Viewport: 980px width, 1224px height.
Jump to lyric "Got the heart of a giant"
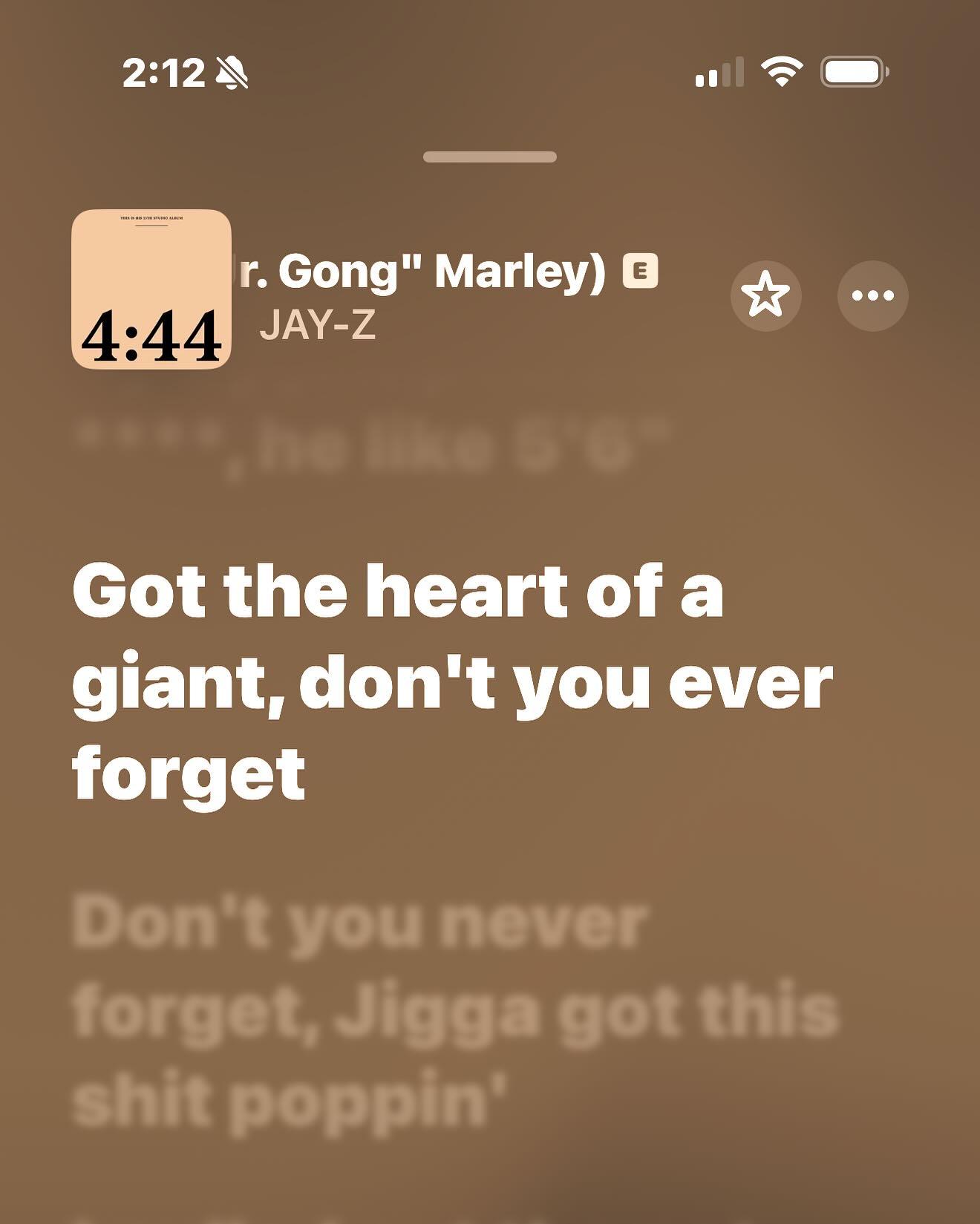(x=451, y=681)
